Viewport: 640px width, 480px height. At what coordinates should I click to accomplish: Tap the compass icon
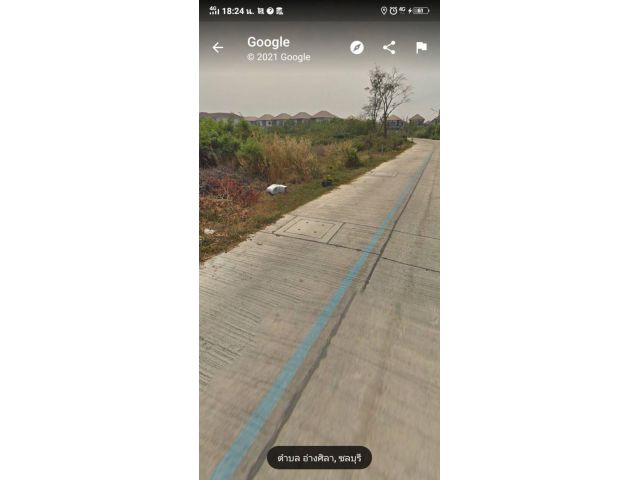tap(357, 48)
